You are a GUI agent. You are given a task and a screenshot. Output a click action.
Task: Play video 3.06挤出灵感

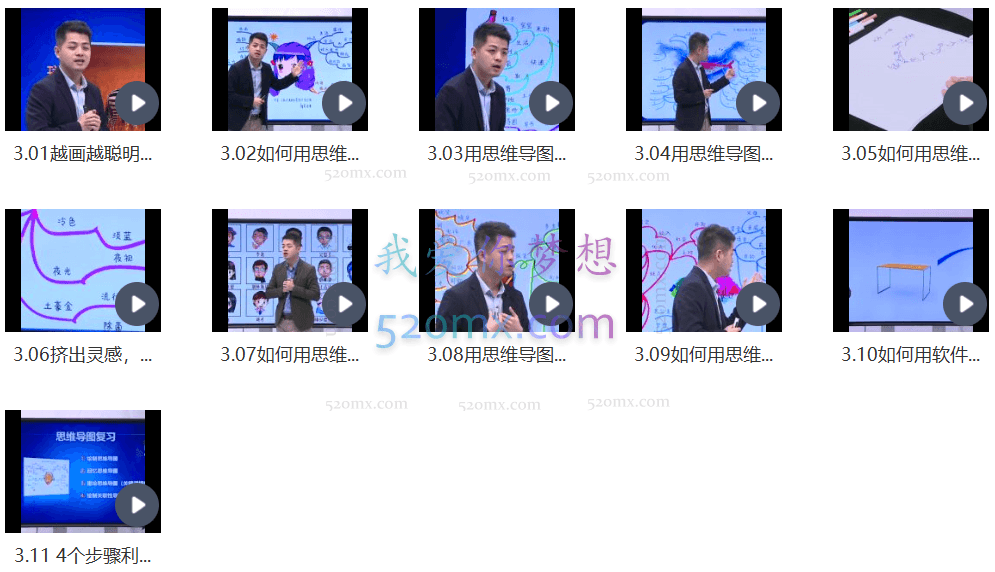tap(137, 304)
